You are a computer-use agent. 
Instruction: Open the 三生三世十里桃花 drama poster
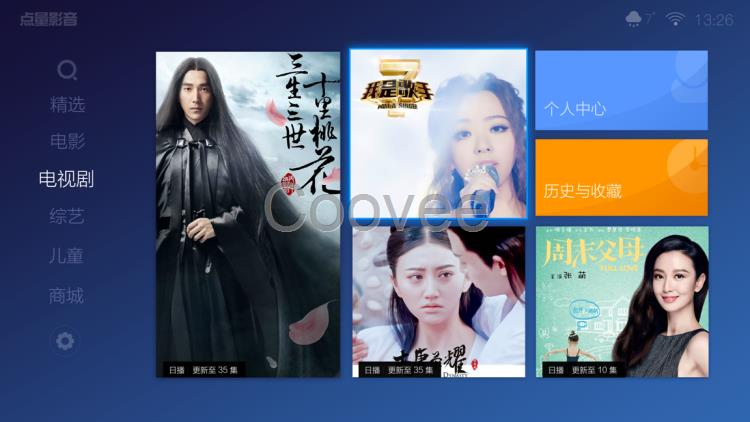coord(248,214)
